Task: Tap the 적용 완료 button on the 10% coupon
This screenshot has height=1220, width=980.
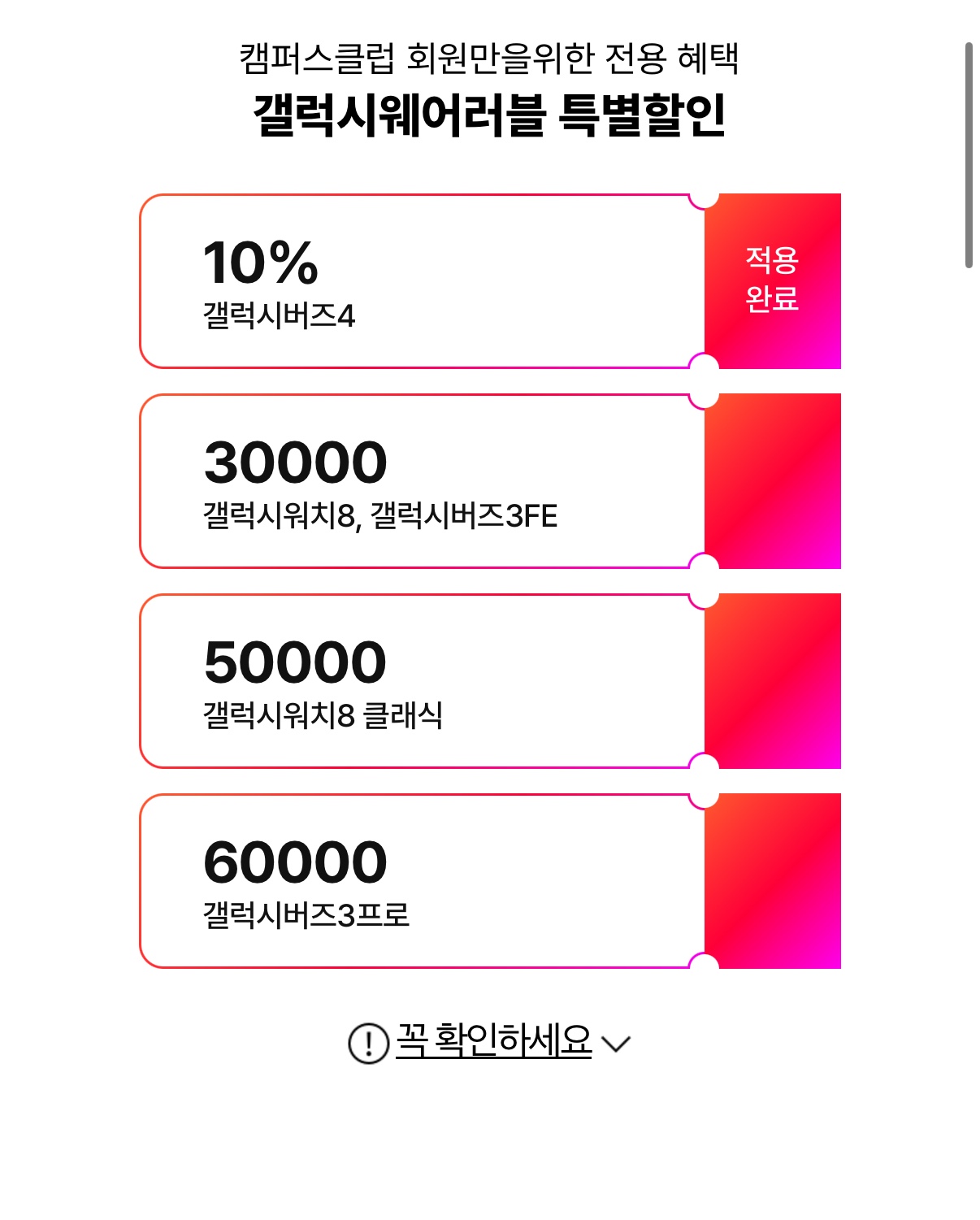Action: 772,280
